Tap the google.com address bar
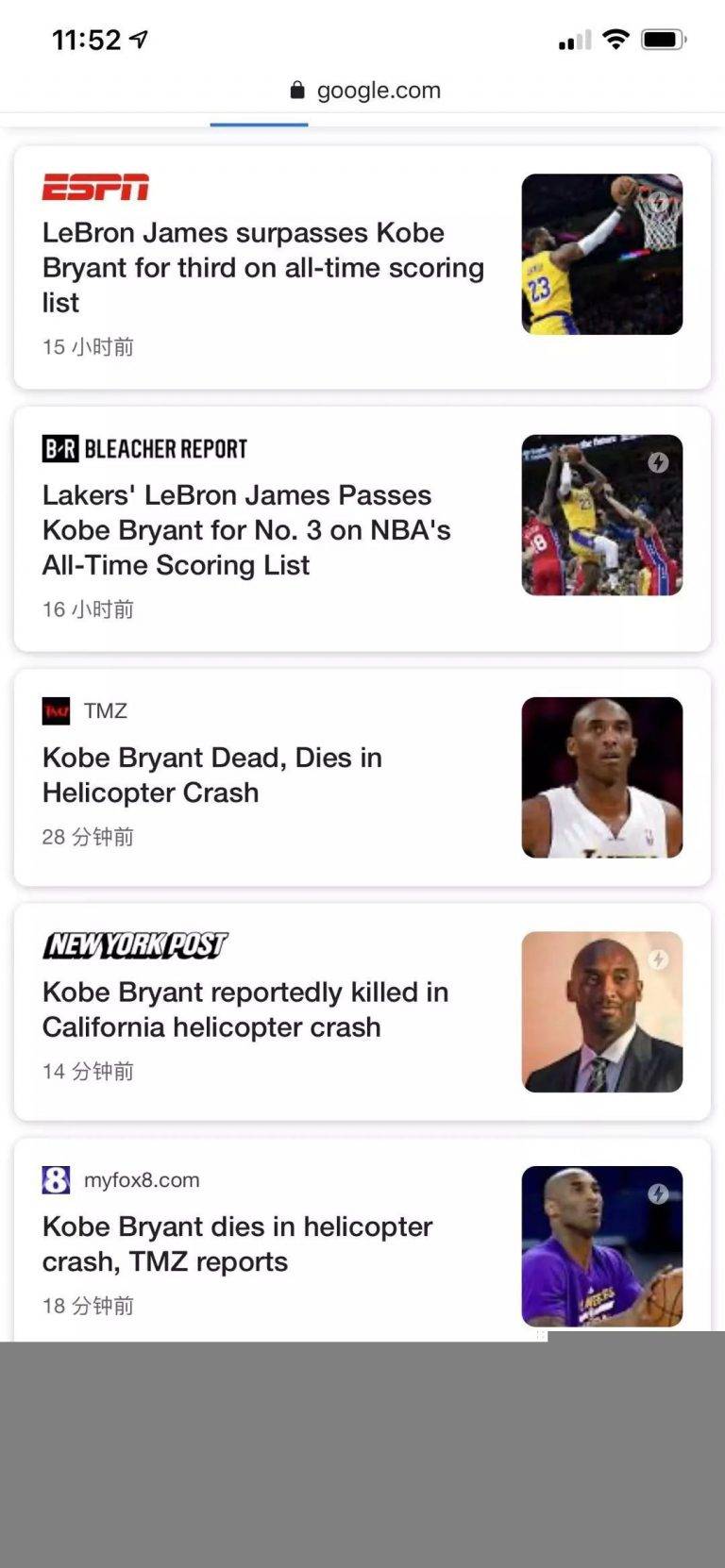This screenshot has height=1568, width=725. click(x=365, y=91)
